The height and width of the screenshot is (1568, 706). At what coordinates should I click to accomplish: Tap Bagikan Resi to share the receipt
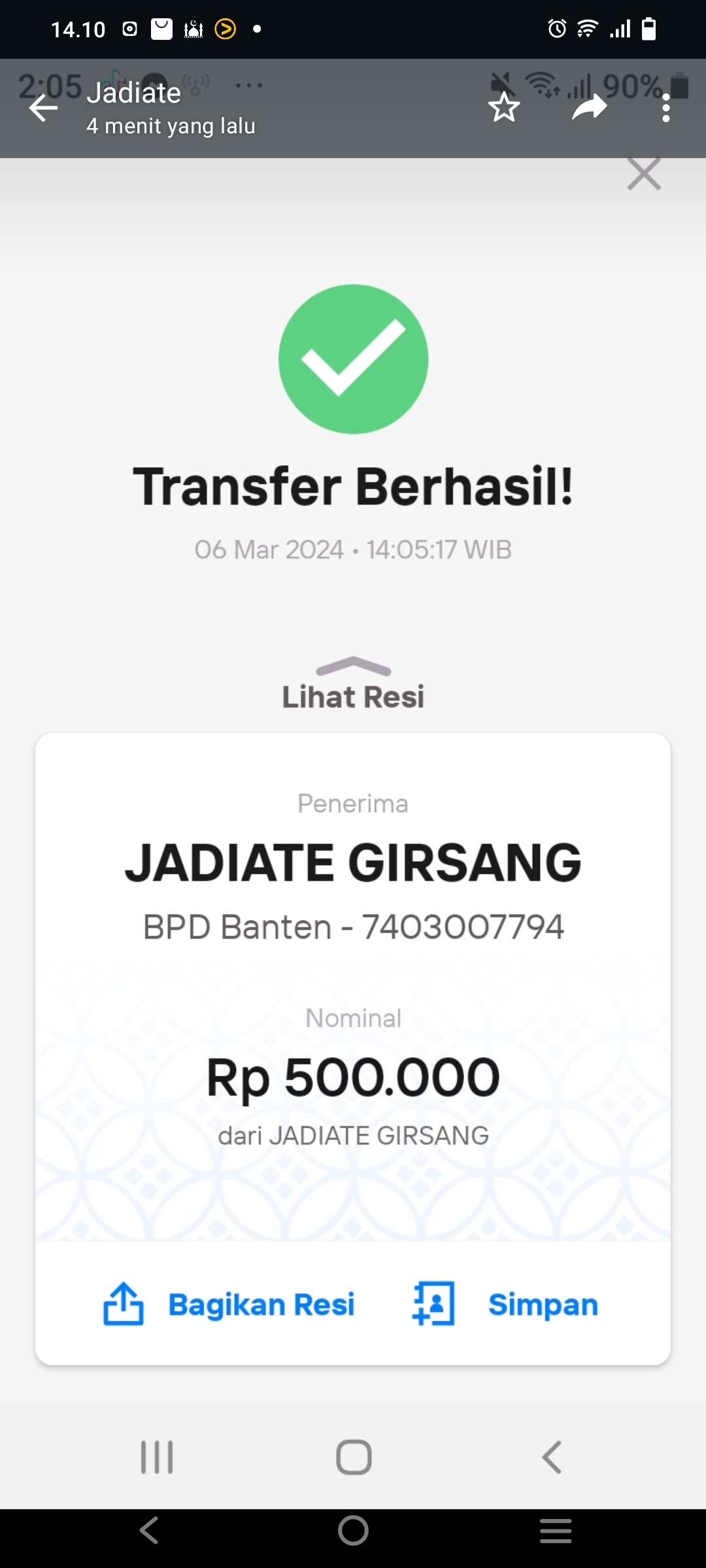[x=261, y=1303]
